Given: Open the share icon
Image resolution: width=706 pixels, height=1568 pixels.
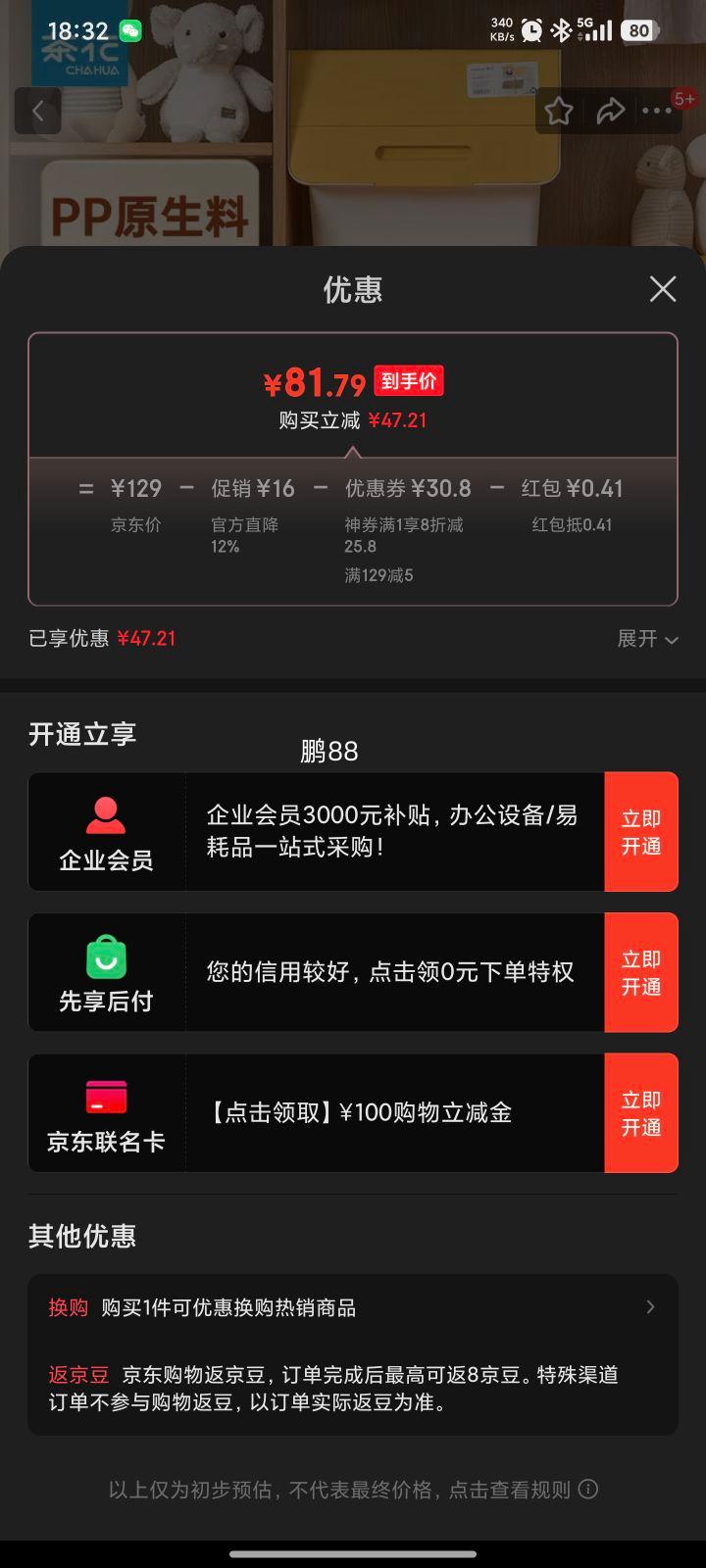Looking at the screenshot, I should click(611, 111).
